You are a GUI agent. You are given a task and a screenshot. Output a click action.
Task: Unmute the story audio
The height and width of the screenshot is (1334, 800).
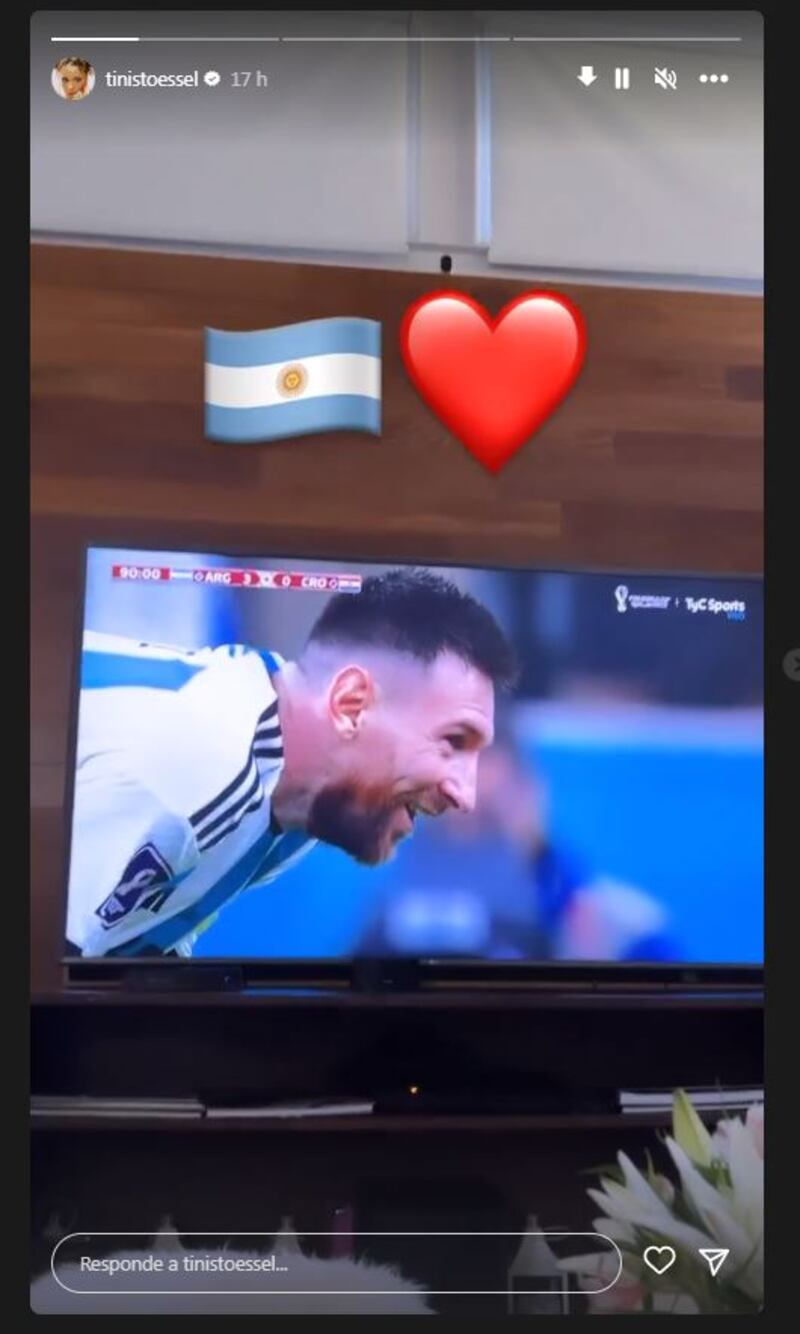click(x=665, y=79)
